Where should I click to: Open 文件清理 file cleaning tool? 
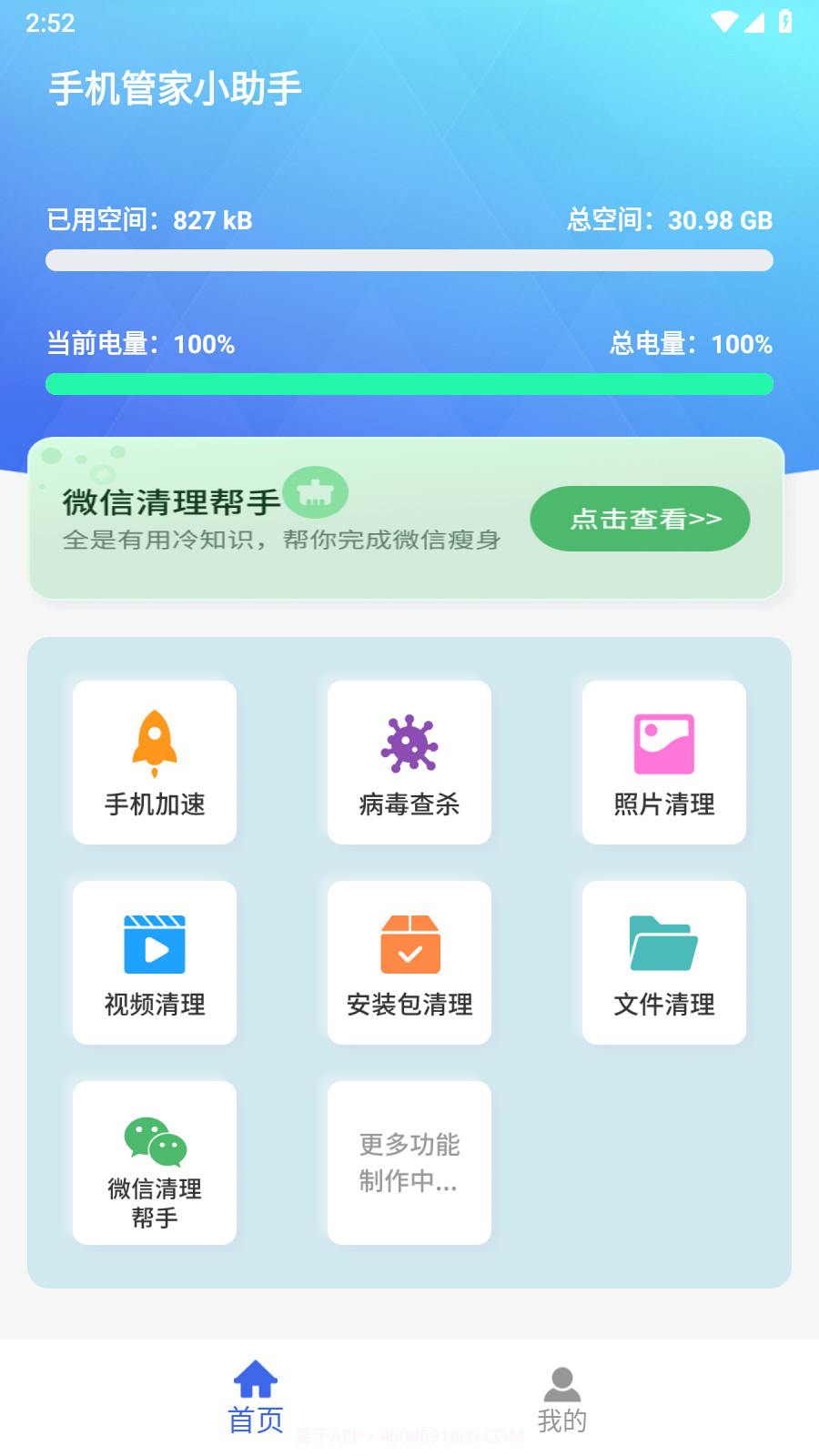pos(663,962)
